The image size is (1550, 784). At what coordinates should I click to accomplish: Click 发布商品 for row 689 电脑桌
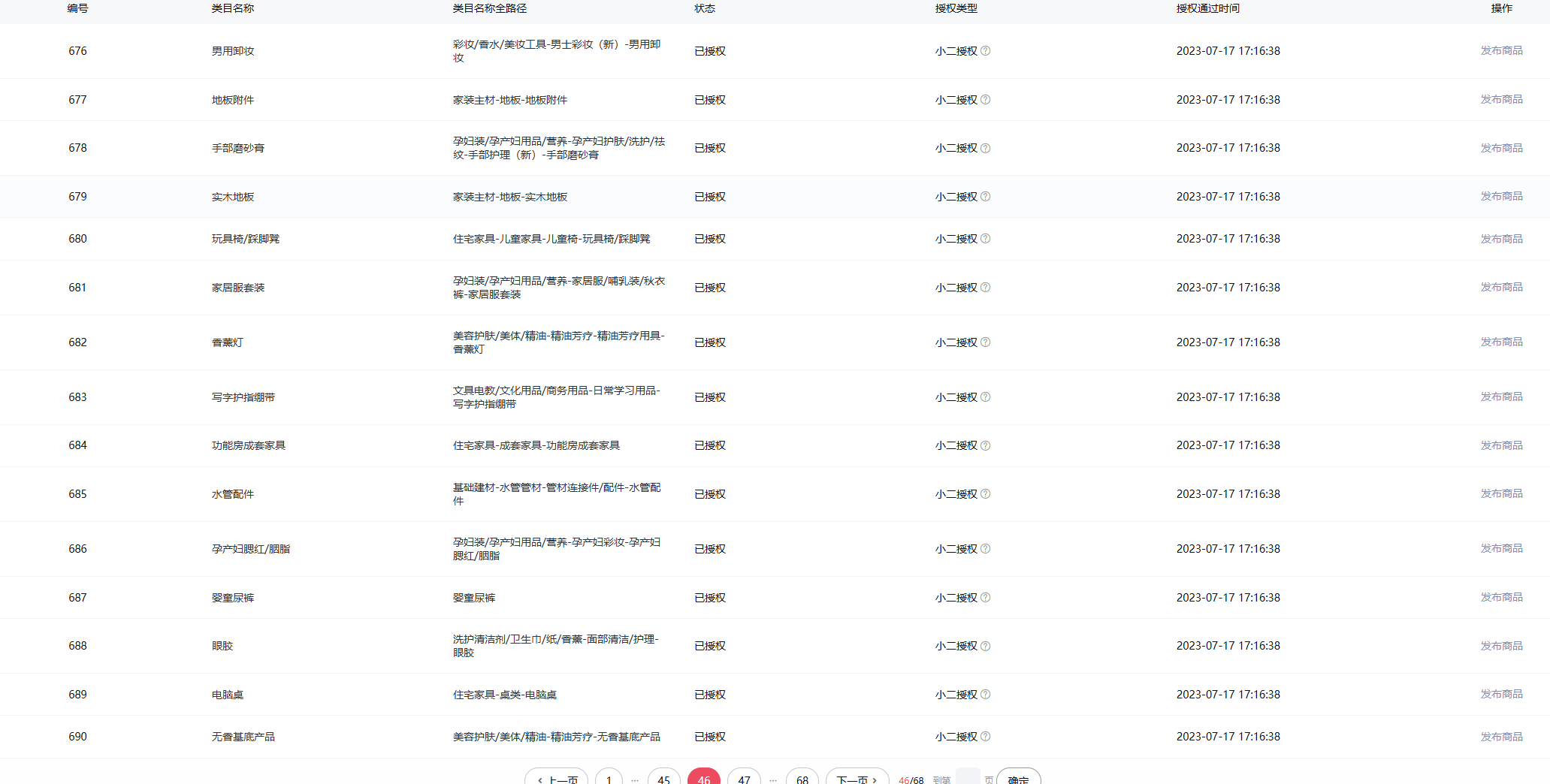[x=1501, y=694]
